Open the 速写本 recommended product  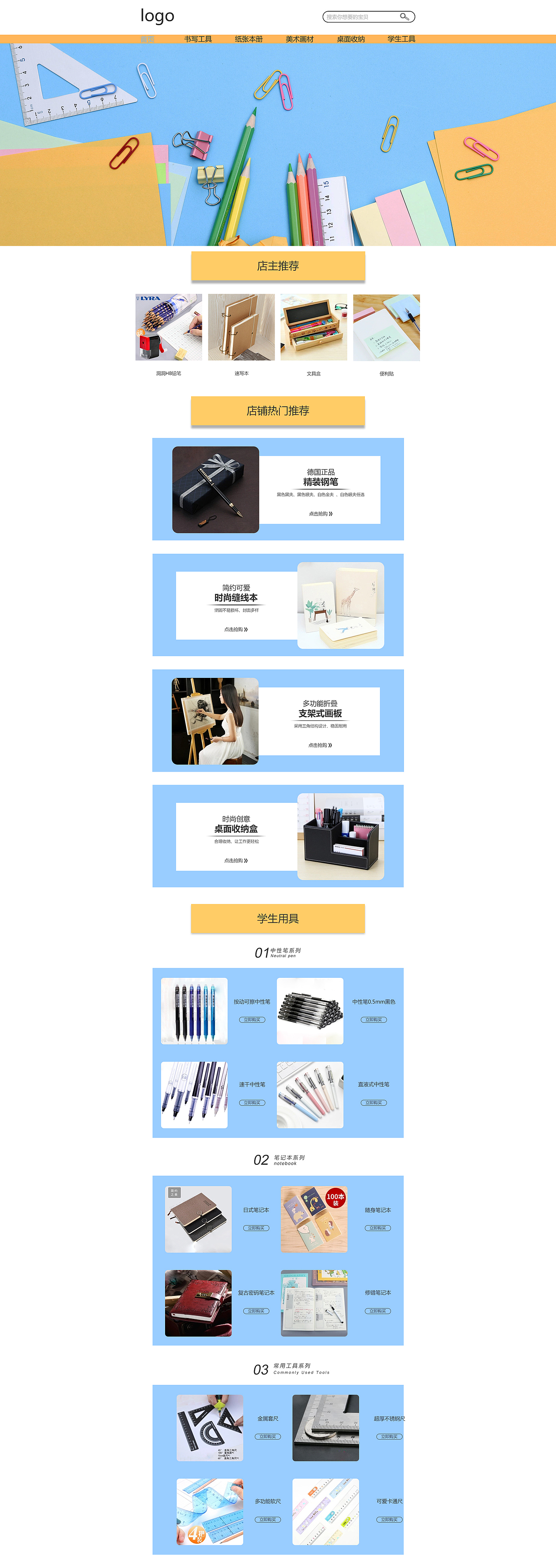(241, 326)
